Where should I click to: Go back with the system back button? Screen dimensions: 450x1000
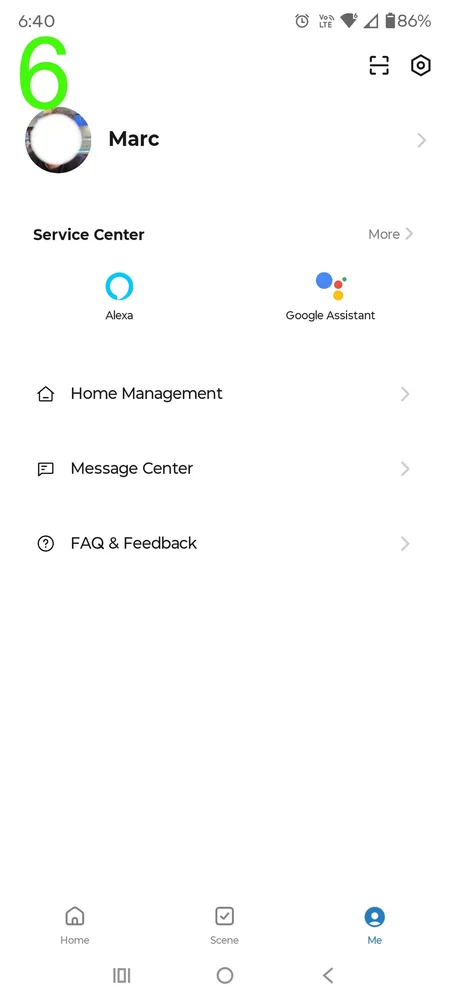pos(328,975)
